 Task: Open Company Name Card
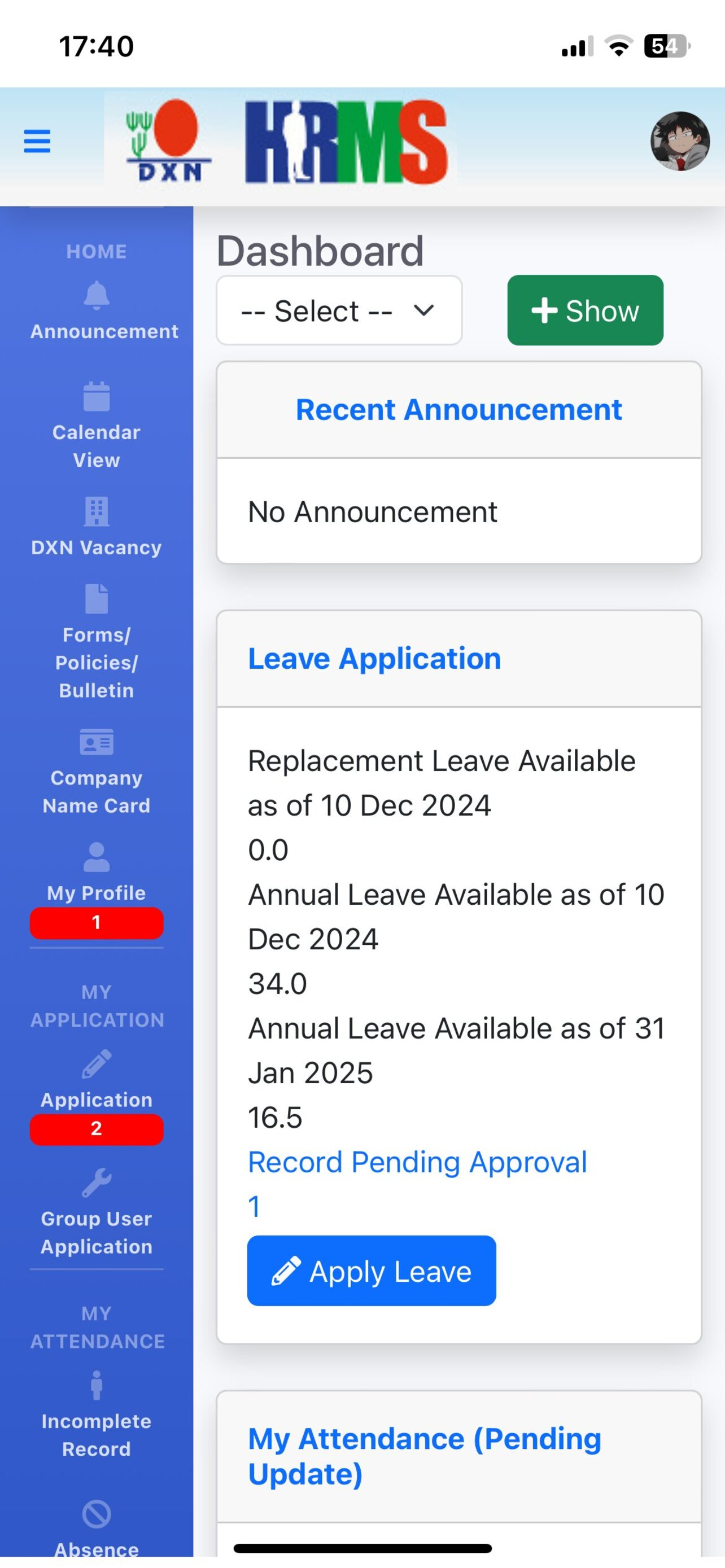tap(97, 772)
